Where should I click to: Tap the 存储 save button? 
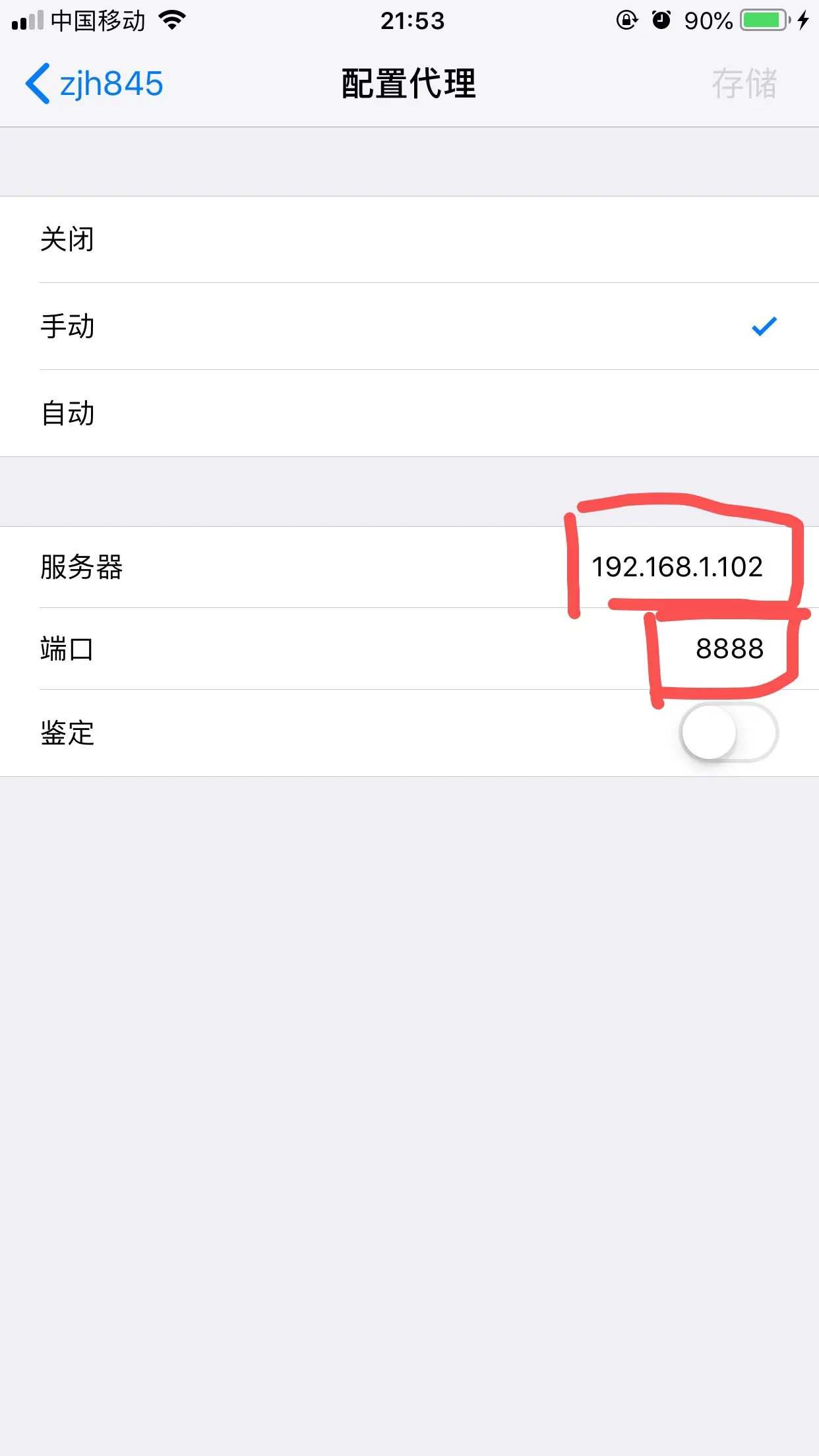[744, 84]
